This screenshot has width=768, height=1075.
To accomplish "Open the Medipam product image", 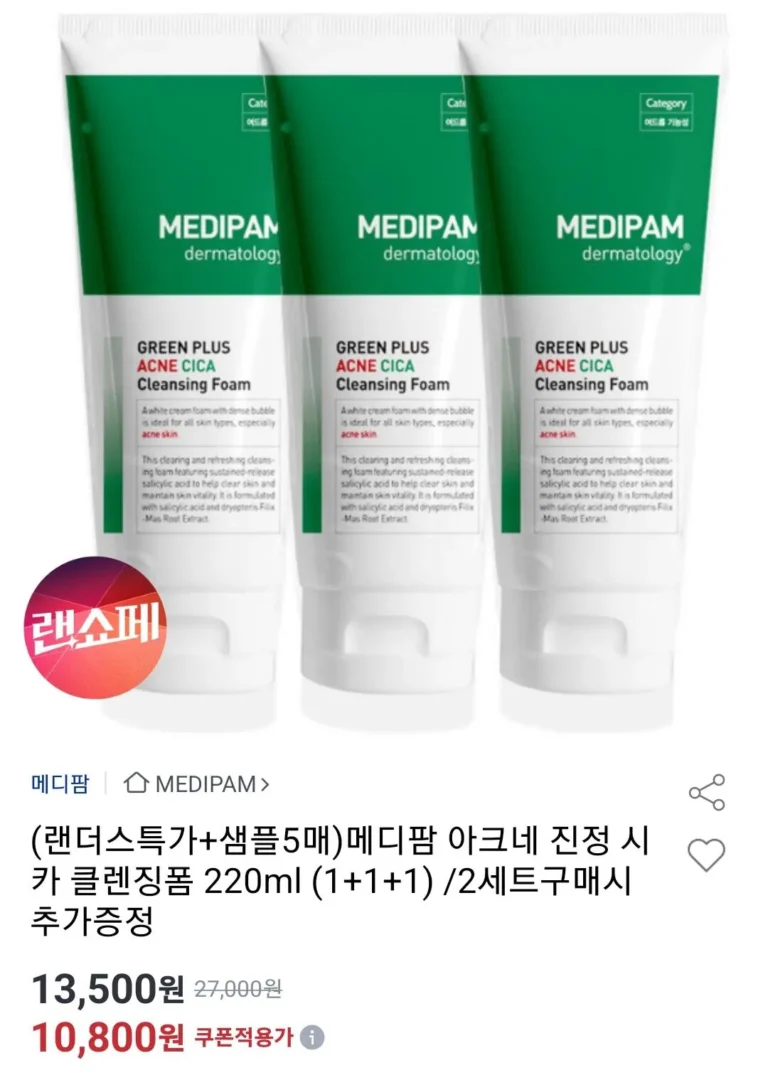I will [x=384, y=370].
